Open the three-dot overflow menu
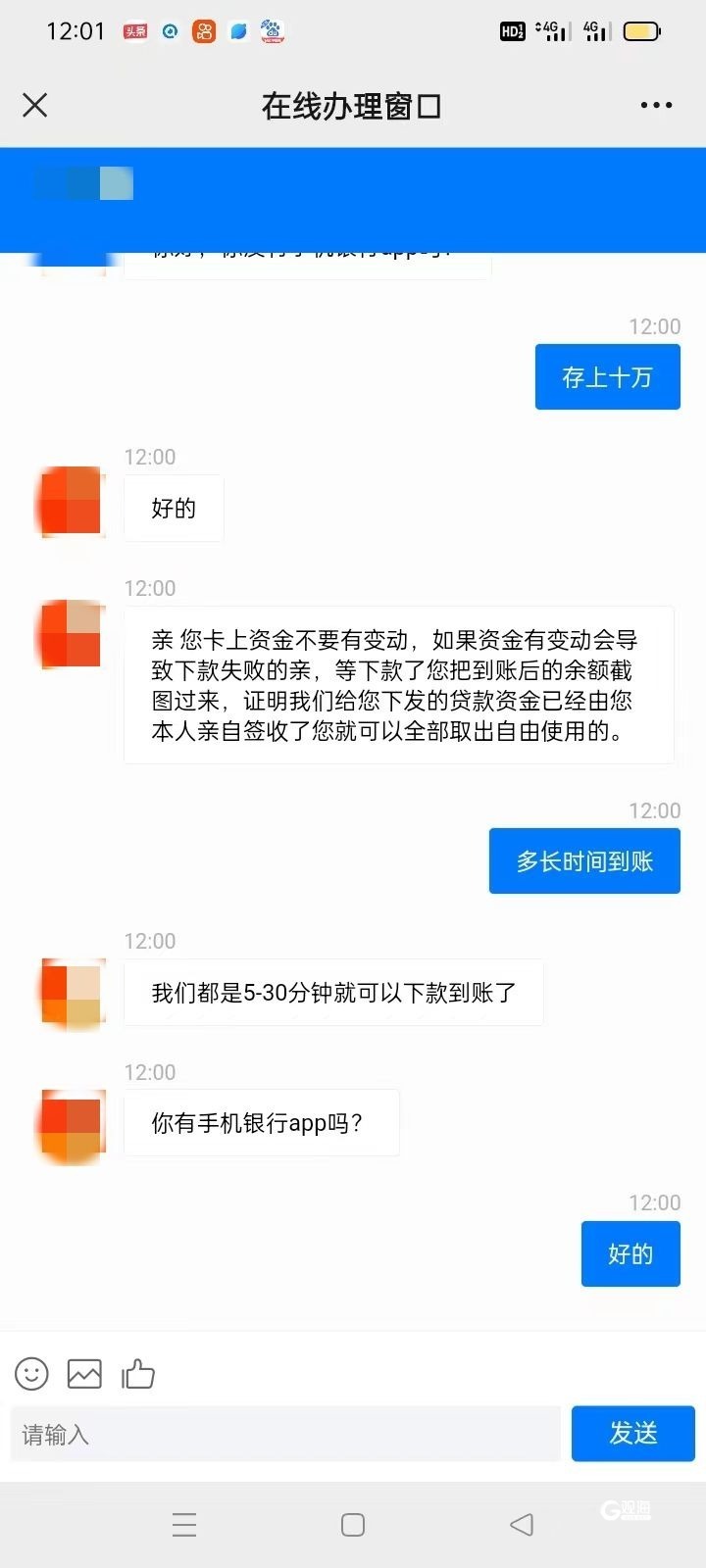Image resolution: width=706 pixels, height=1568 pixels. [656, 106]
